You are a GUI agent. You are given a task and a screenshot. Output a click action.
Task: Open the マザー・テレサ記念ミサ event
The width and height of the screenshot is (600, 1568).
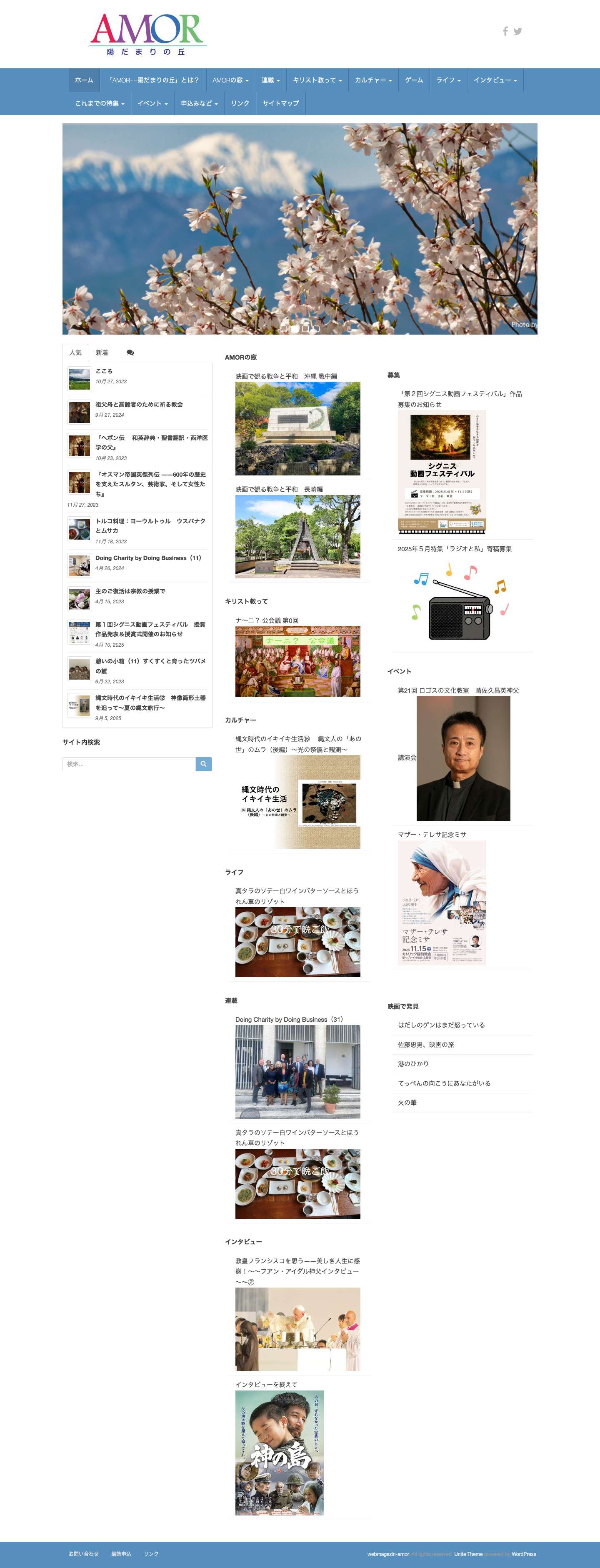[x=432, y=835]
